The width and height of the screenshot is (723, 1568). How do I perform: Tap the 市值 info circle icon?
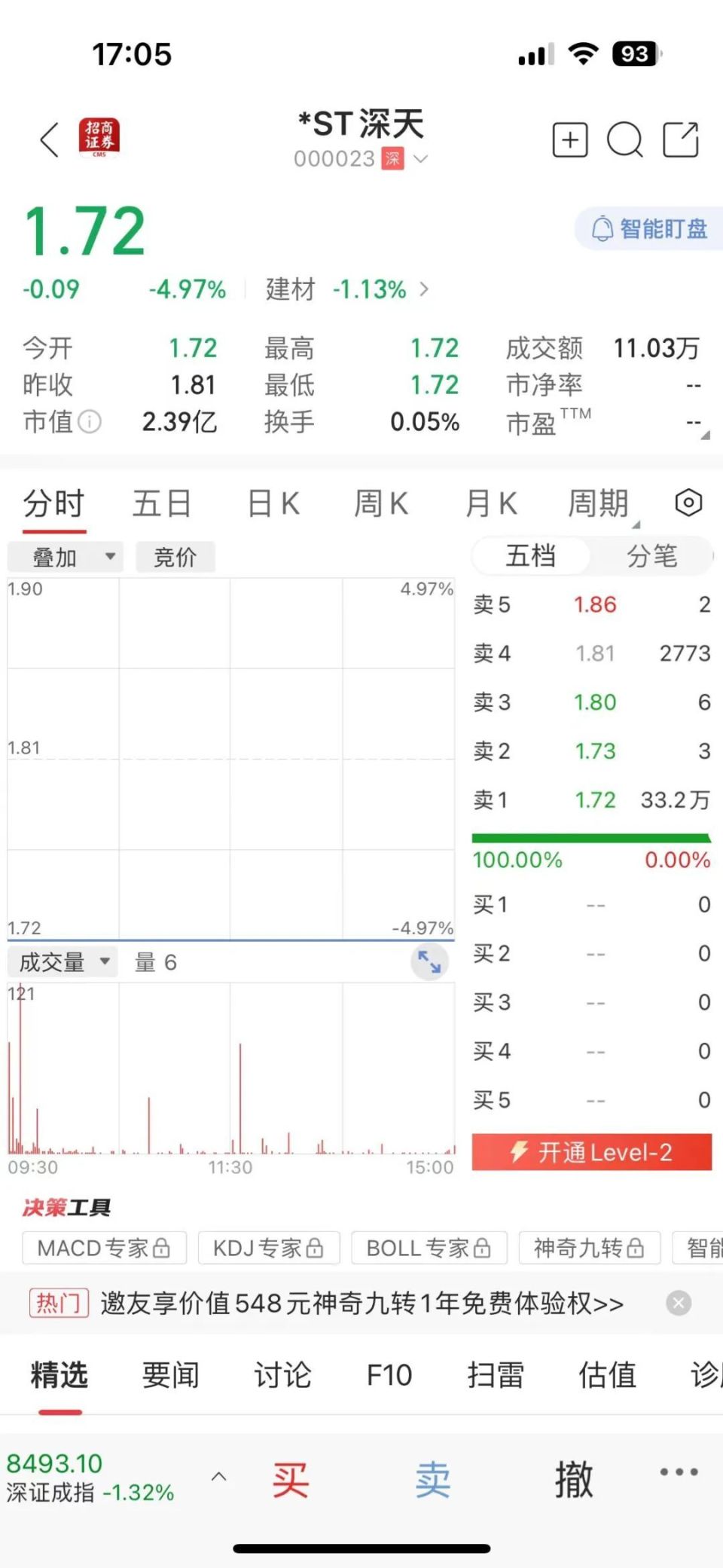pos(90,423)
